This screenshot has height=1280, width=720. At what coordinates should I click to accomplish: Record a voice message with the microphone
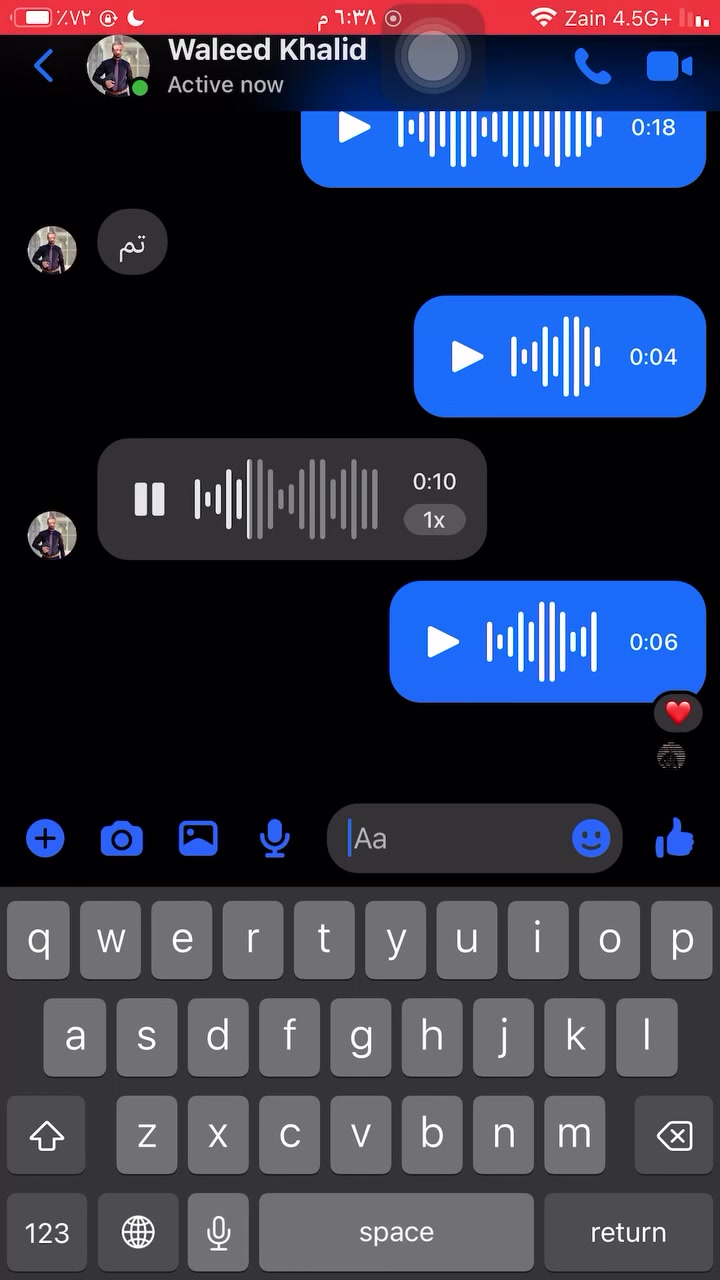(x=274, y=838)
